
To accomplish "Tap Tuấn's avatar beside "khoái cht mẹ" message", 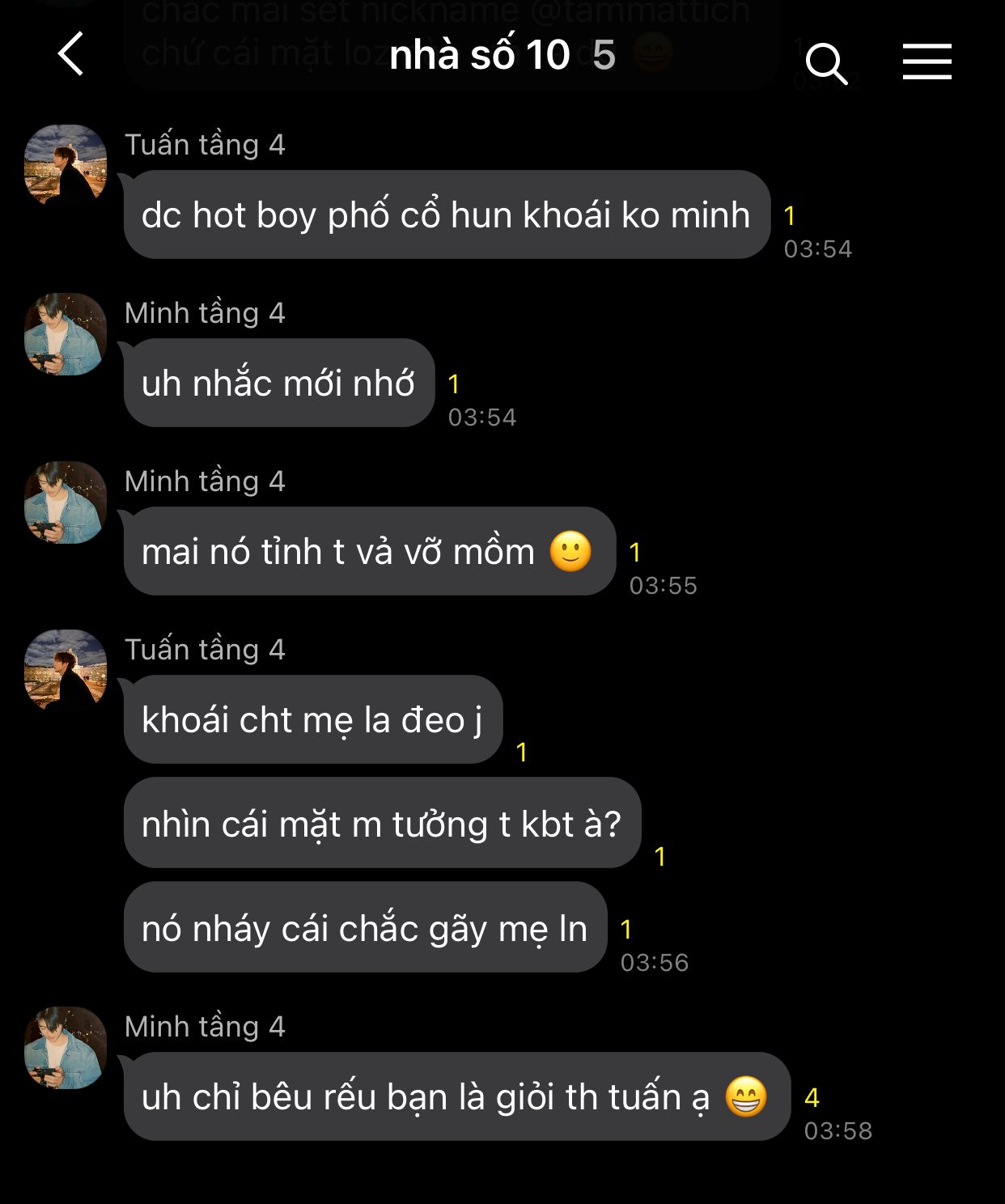I will click(66, 670).
